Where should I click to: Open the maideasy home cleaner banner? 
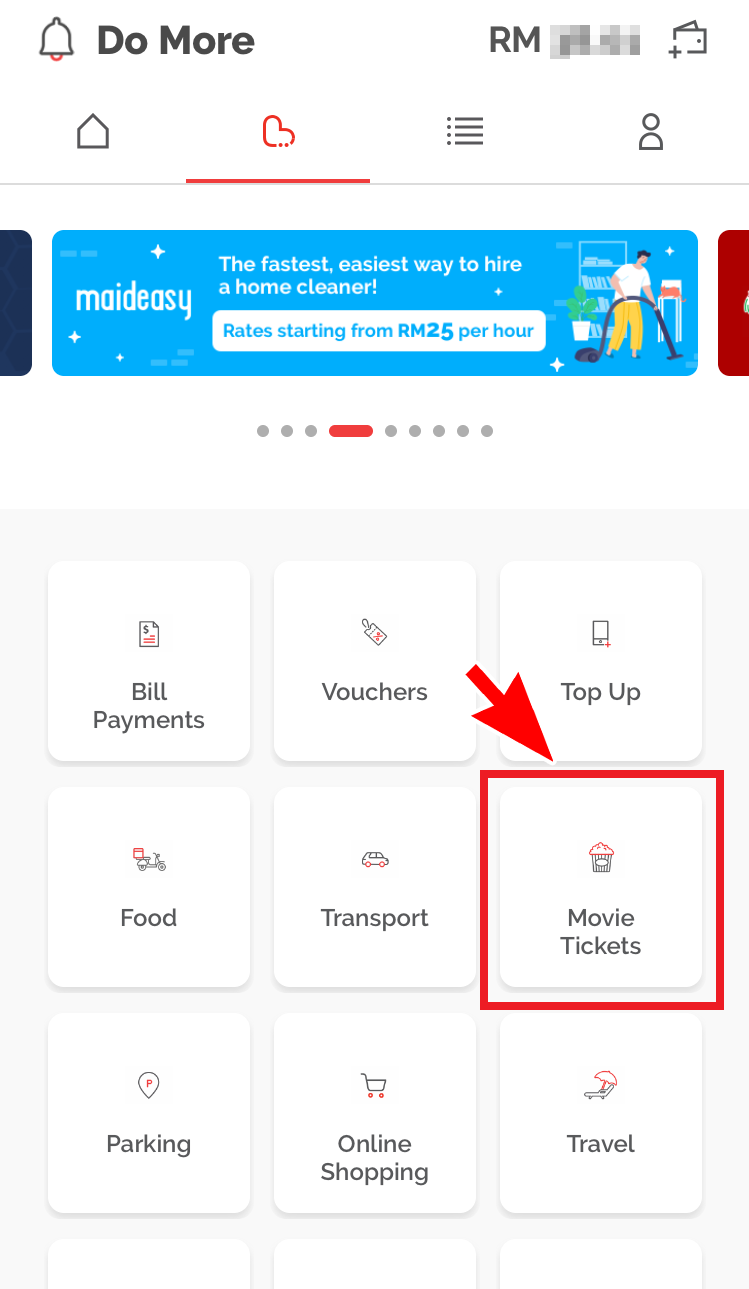(375, 303)
